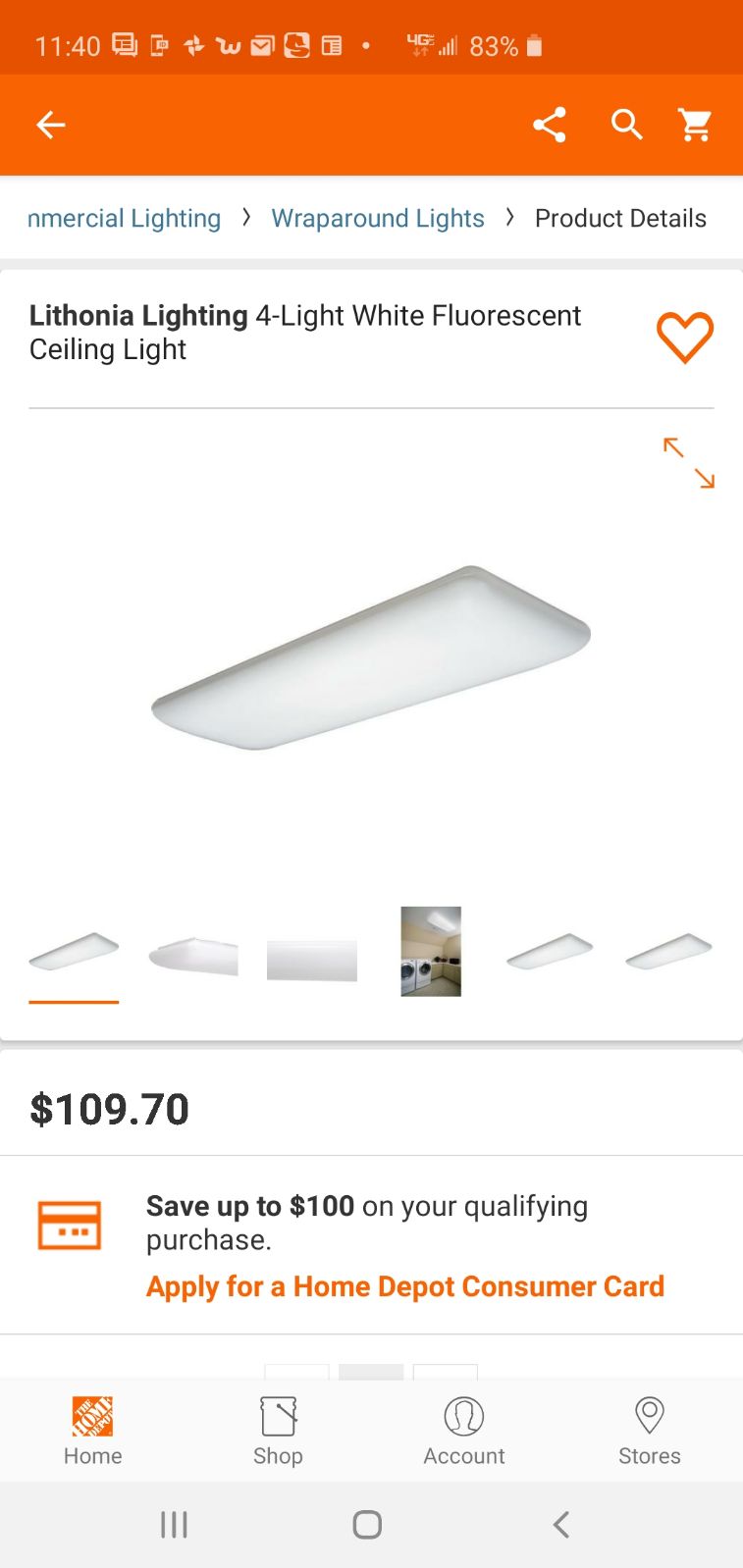Switch to the Home tab
This screenshot has width=743, height=1568.
[x=93, y=1431]
